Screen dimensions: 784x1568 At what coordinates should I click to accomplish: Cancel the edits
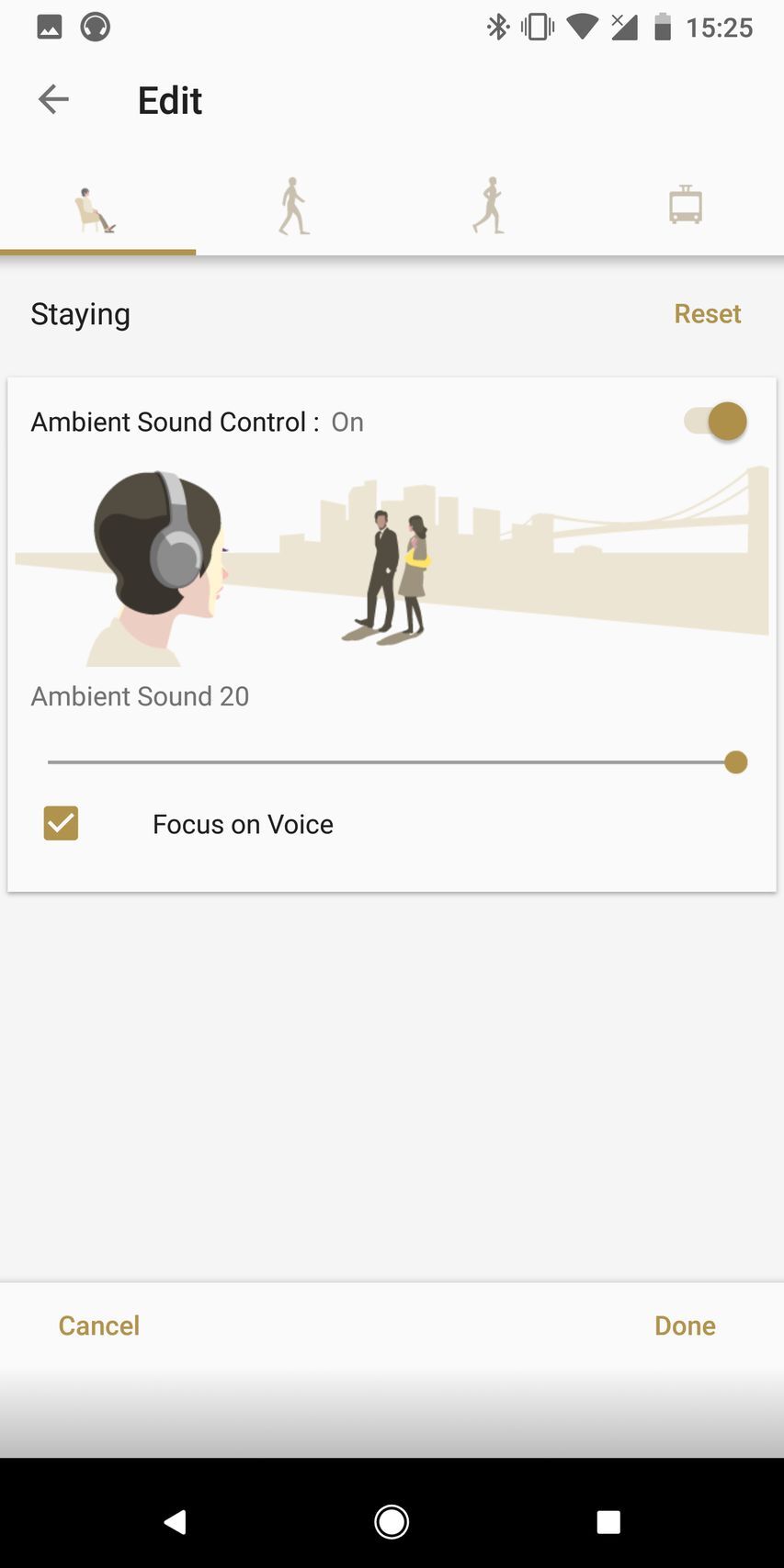click(x=99, y=1325)
